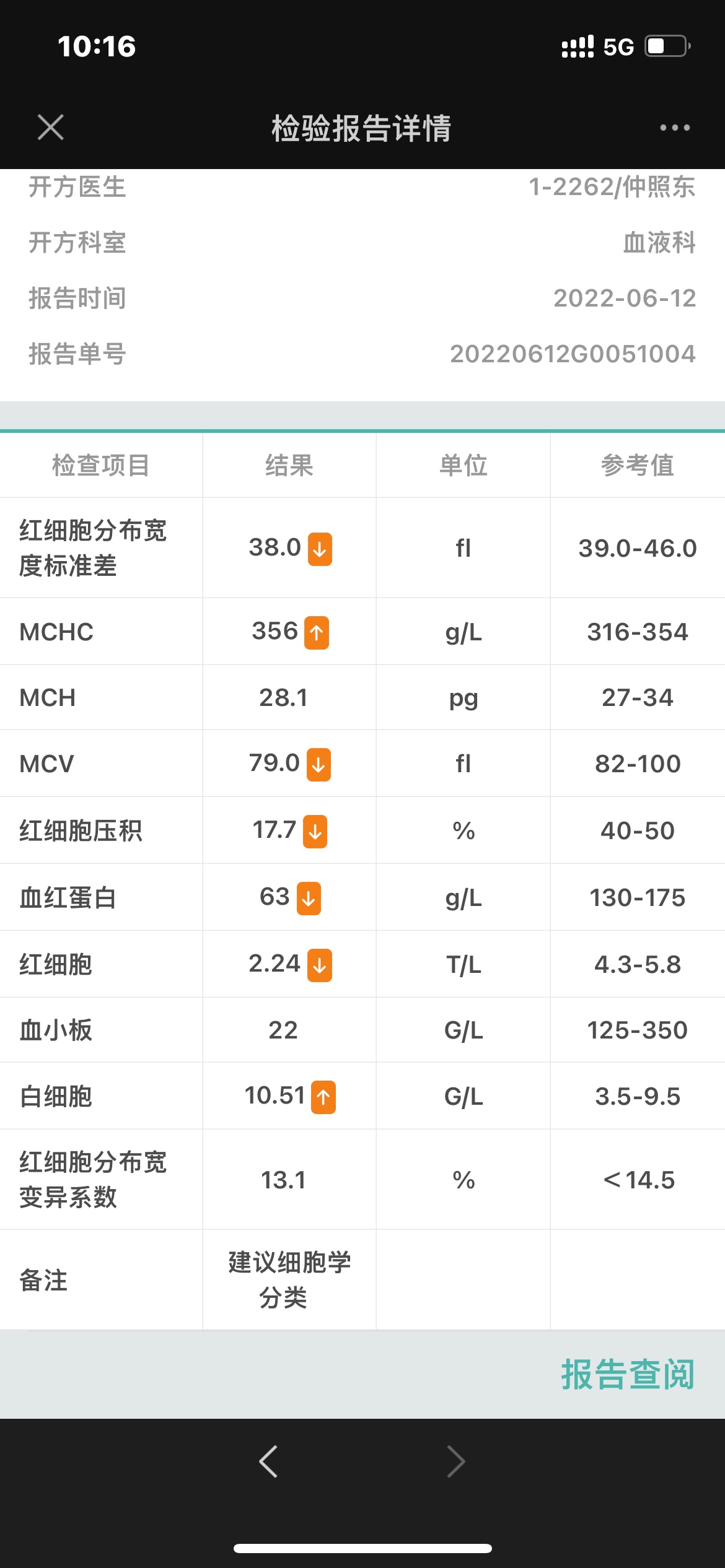Image resolution: width=725 pixels, height=1568 pixels.
Task: Go back with the bottom back arrow
Action: (268, 1461)
